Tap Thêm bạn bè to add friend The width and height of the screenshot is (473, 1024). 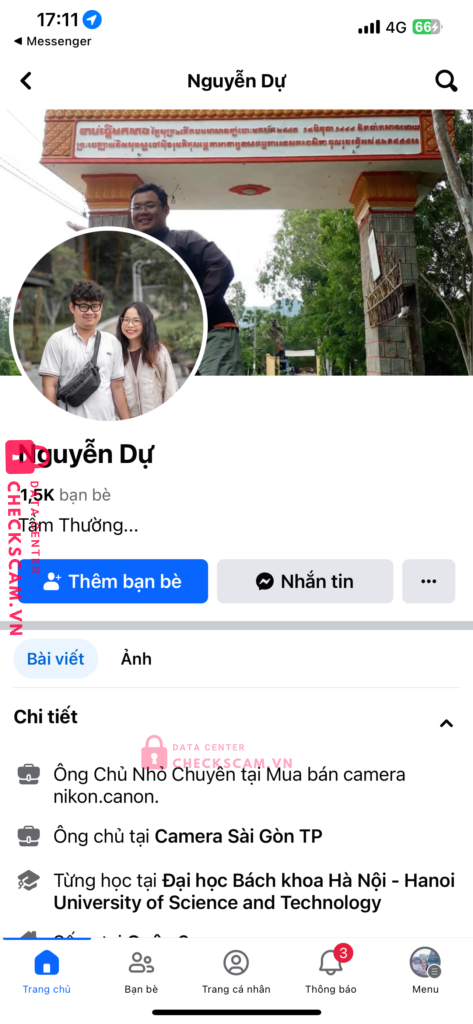[x=114, y=581]
